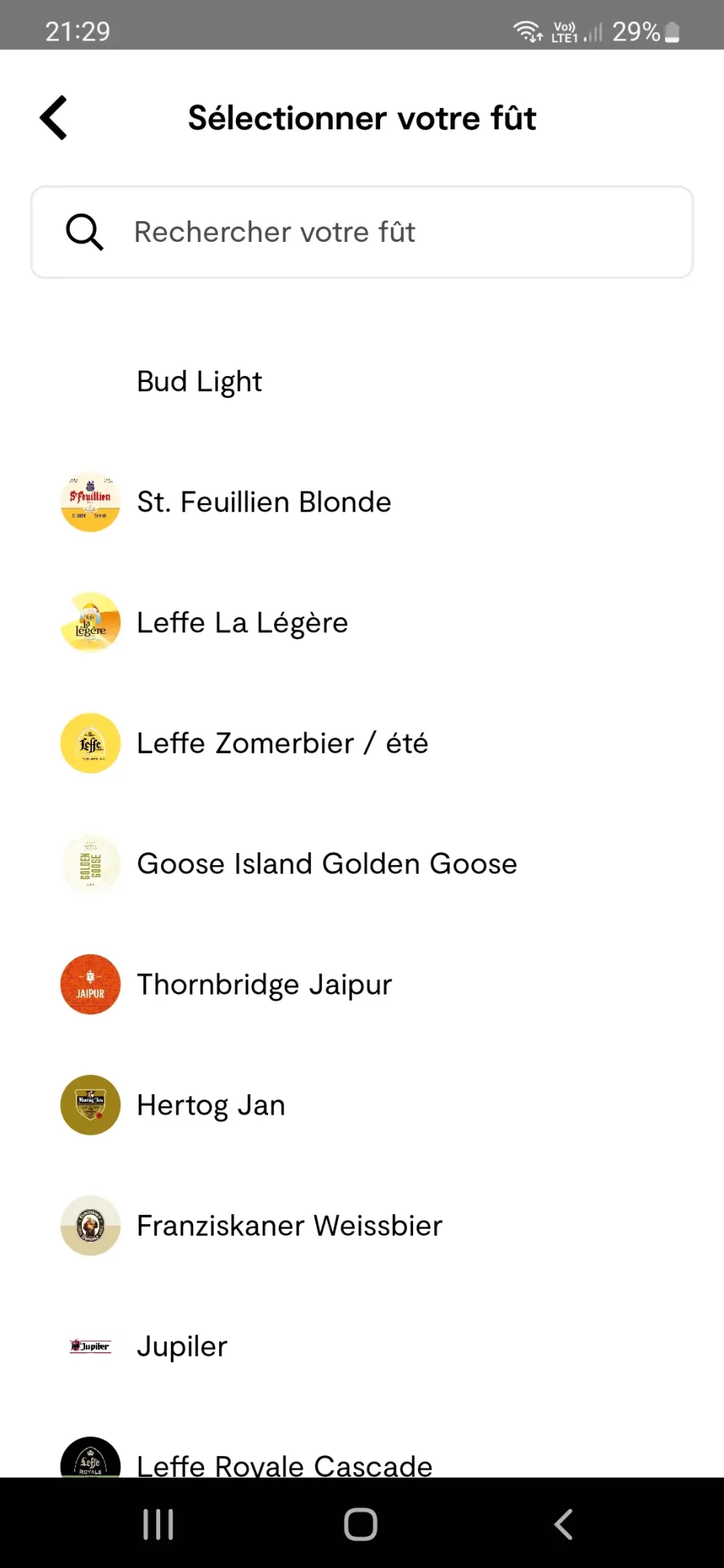Screen dimensions: 724x1568
Task: Choose St. Feuillien Blonde
Action: tap(362, 501)
